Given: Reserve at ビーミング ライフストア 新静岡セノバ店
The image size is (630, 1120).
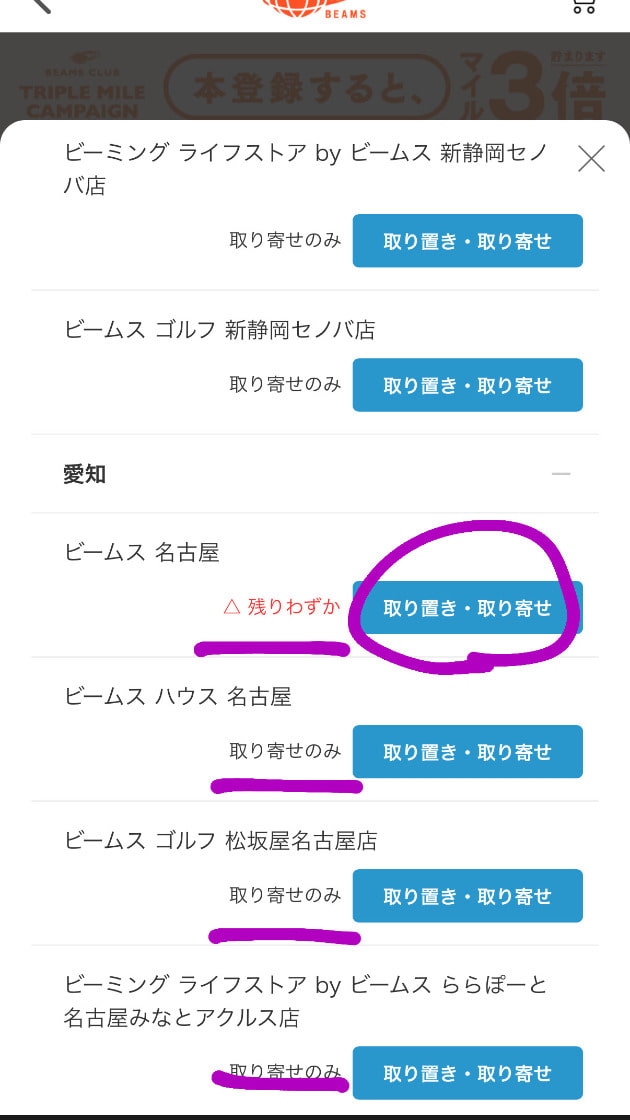Looking at the screenshot, I should [467, 241].
